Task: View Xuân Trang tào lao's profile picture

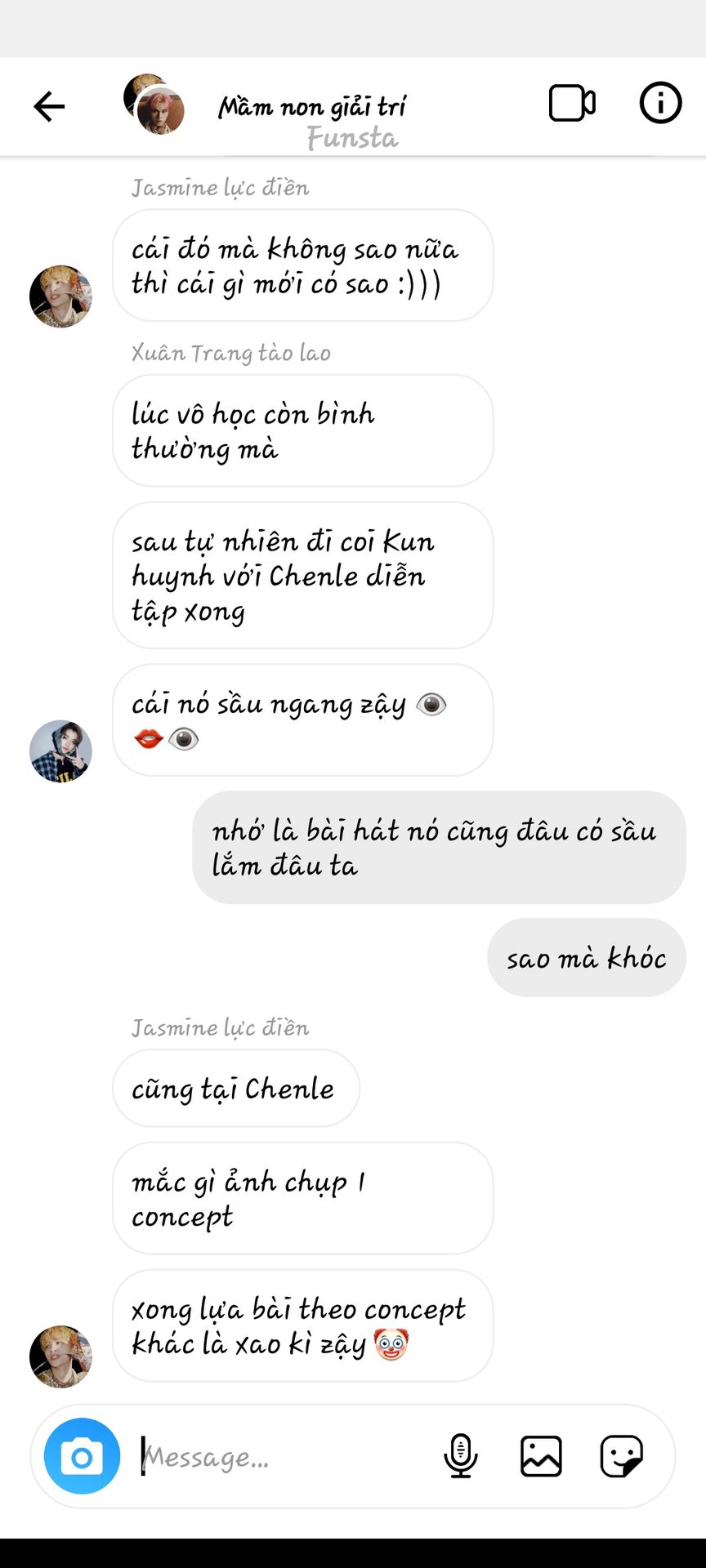Action: tap(60, 751)
